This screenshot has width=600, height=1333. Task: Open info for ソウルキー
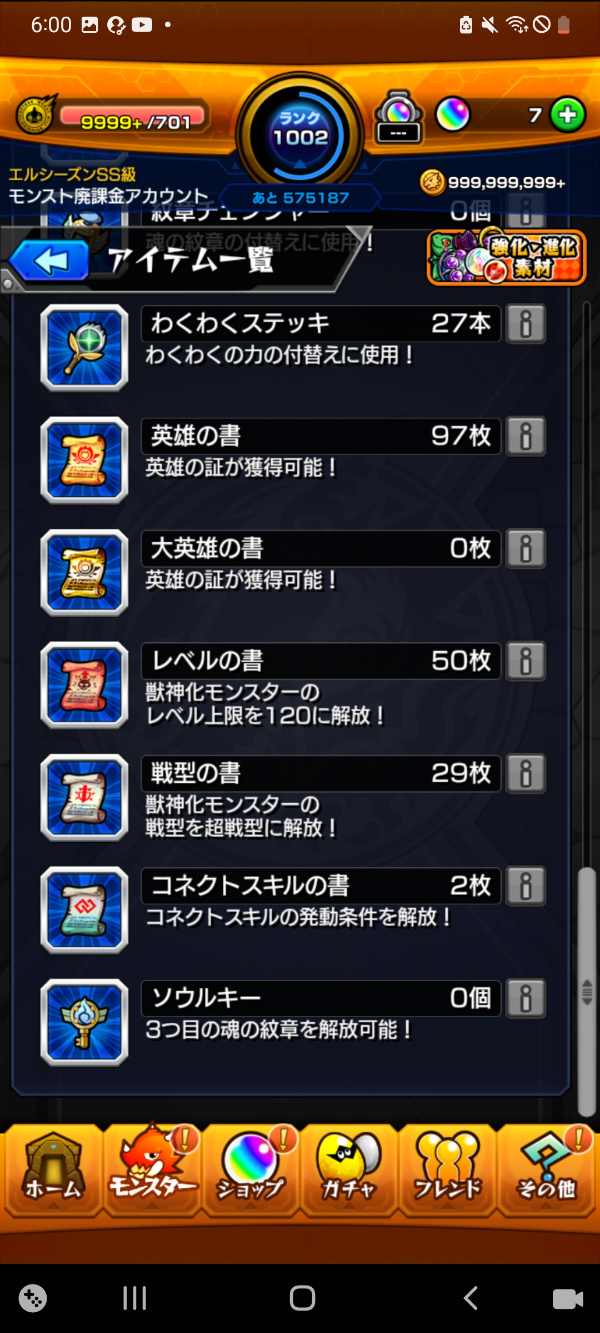coord(526,998)
